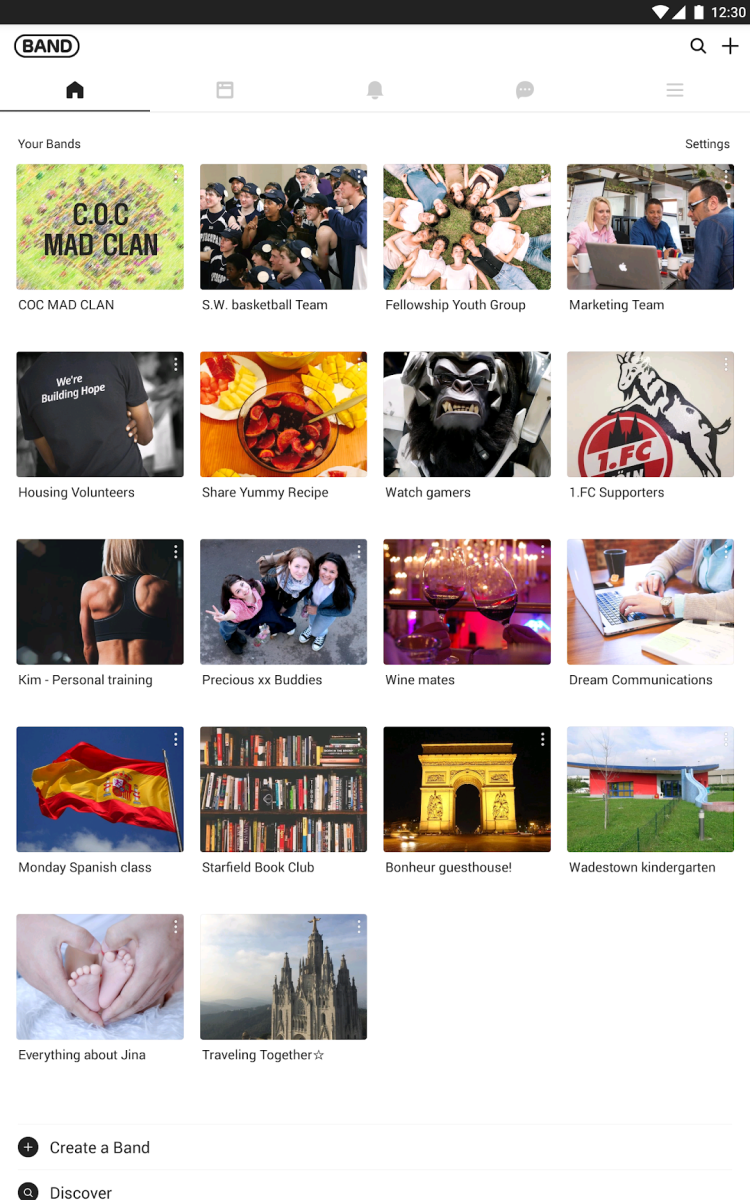The height and width of the screenshot is (1200, 750).
Task: Open S.W. basketball Team band
Action: (x=283, y=227)
